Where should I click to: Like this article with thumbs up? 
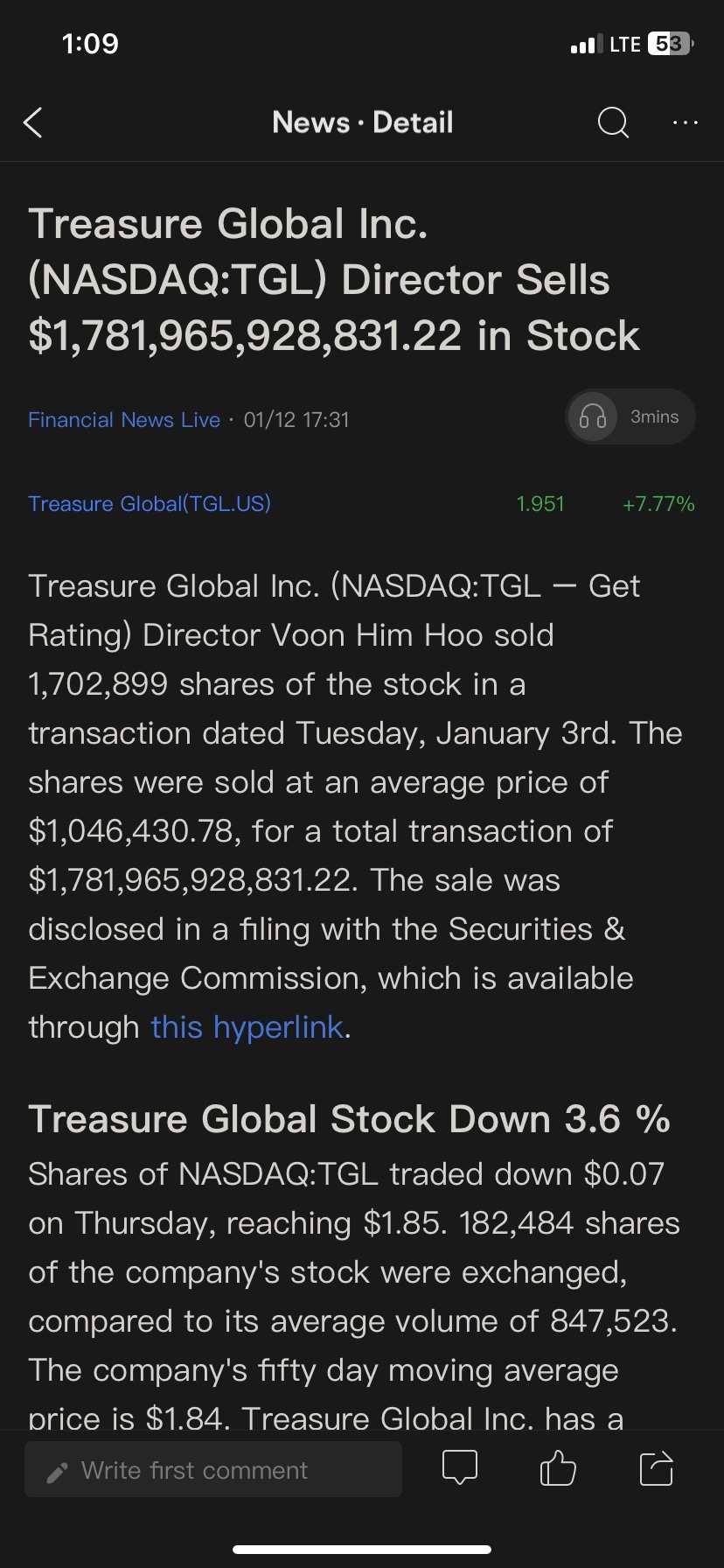(558, 1468)
